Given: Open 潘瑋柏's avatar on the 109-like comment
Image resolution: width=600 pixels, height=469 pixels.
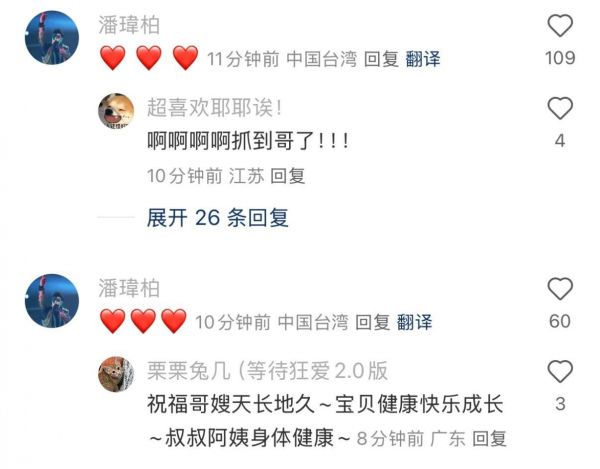Looking at the screenshot, I should point(51,38).
